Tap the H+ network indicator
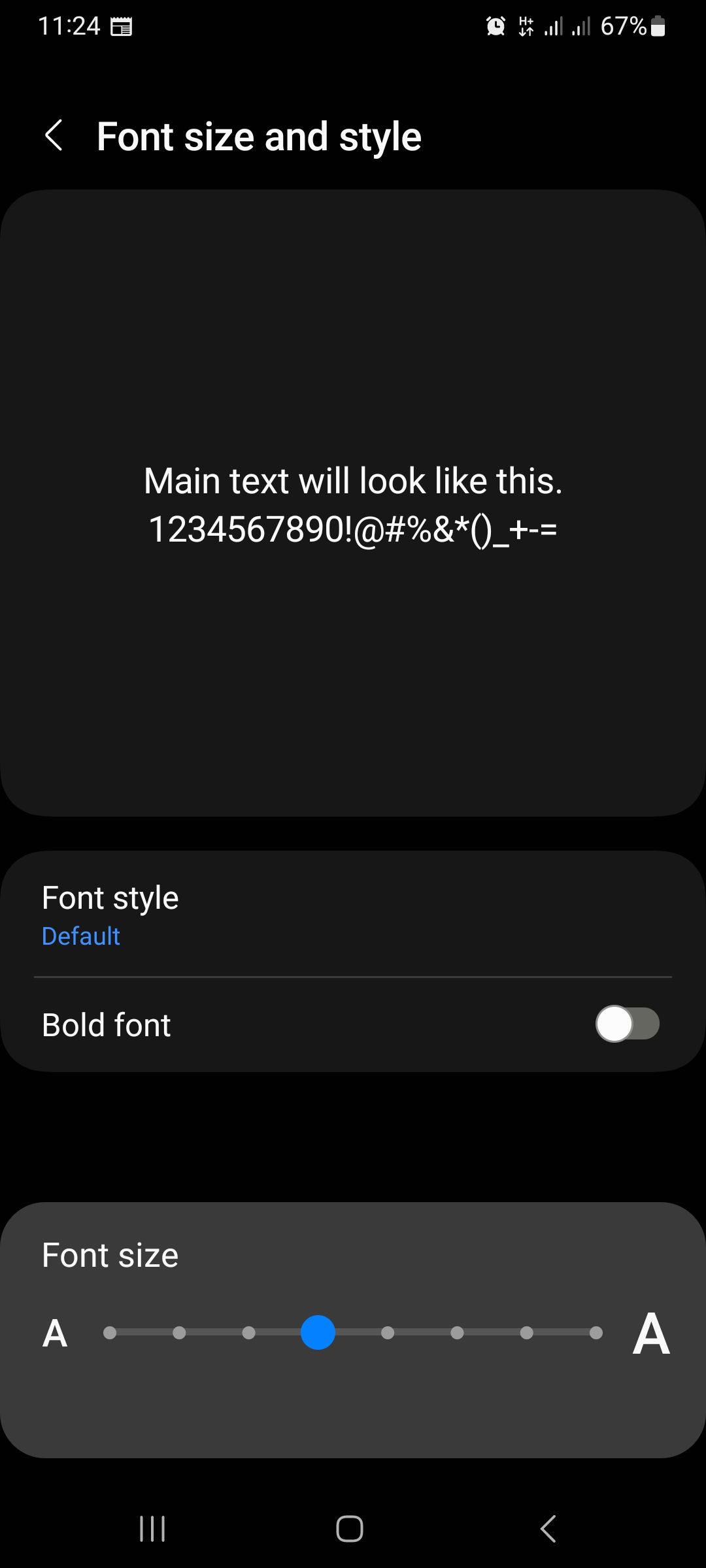The image size is (706, 1568). click(526, 26)
